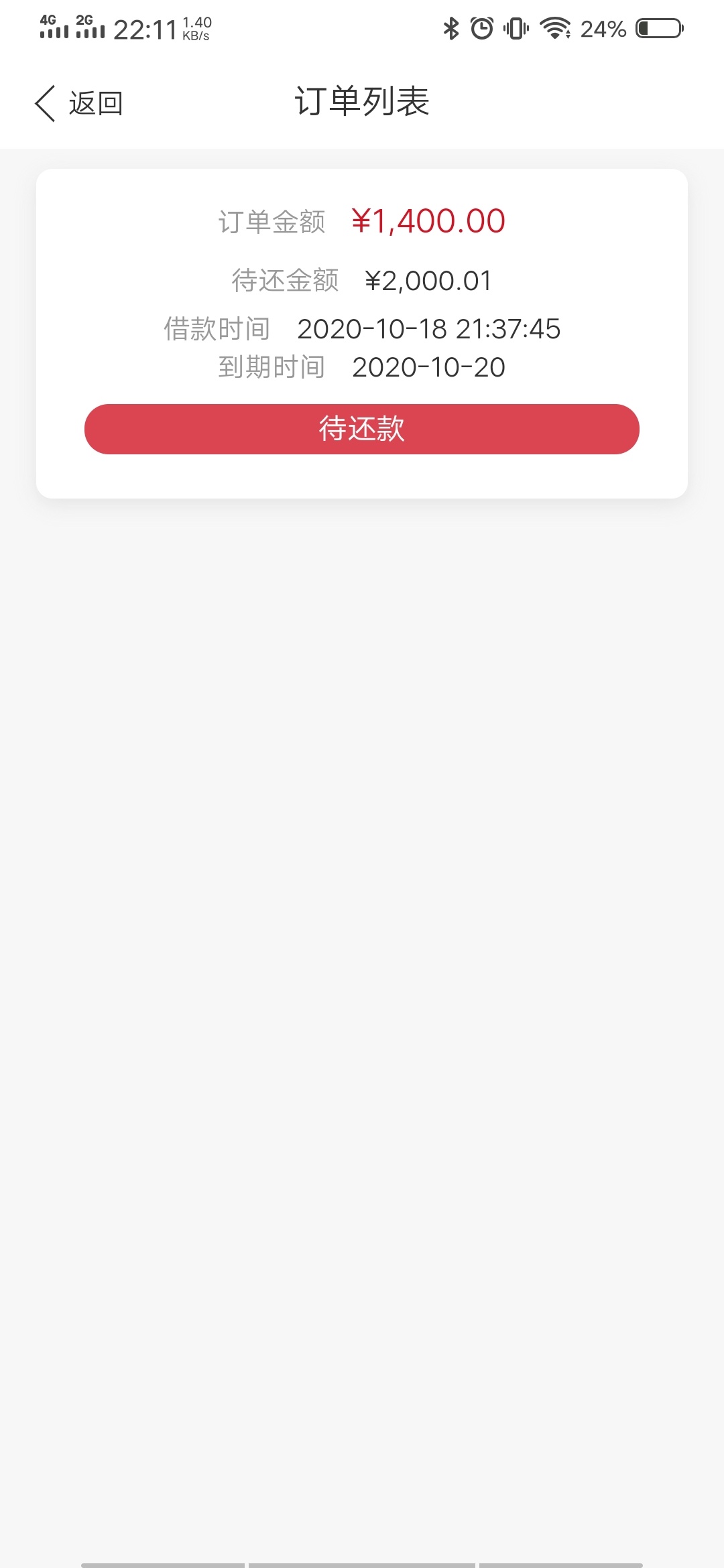Tap the red 待还款 button
Screen dimensions: 724x1568
[362, 429]
